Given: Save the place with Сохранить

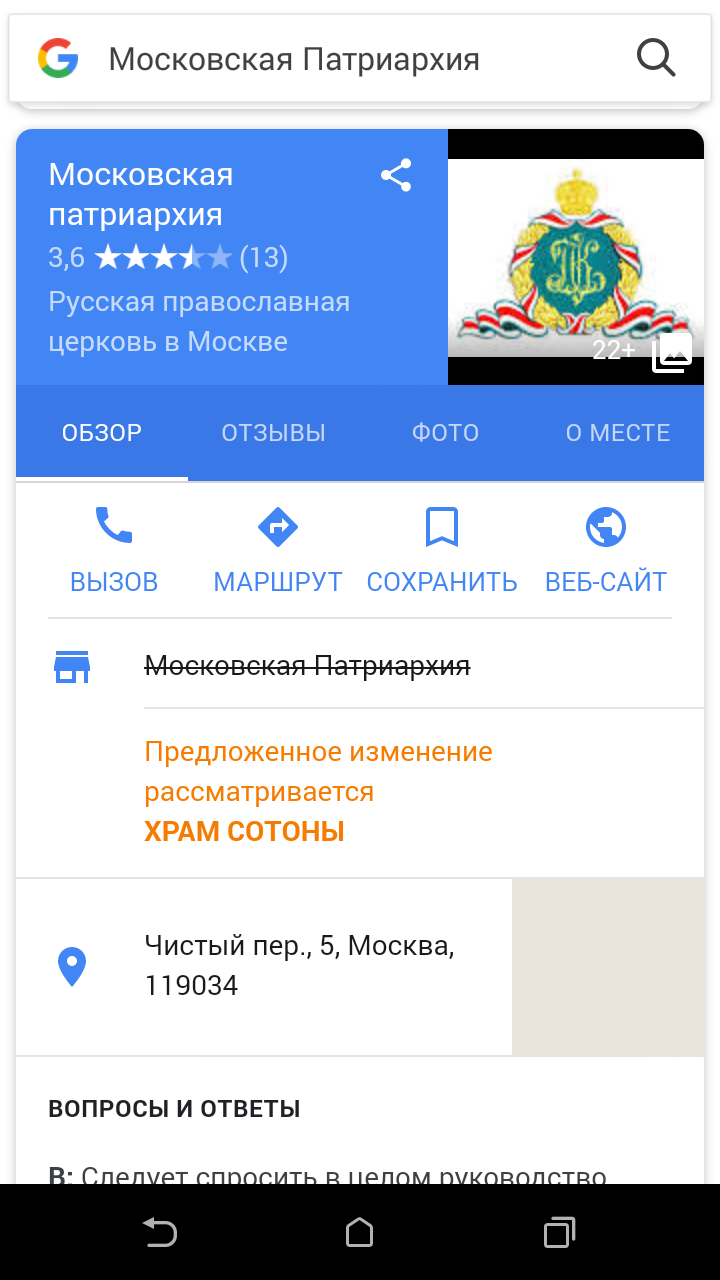Looking at the screenshot, I should pos(442,551).
